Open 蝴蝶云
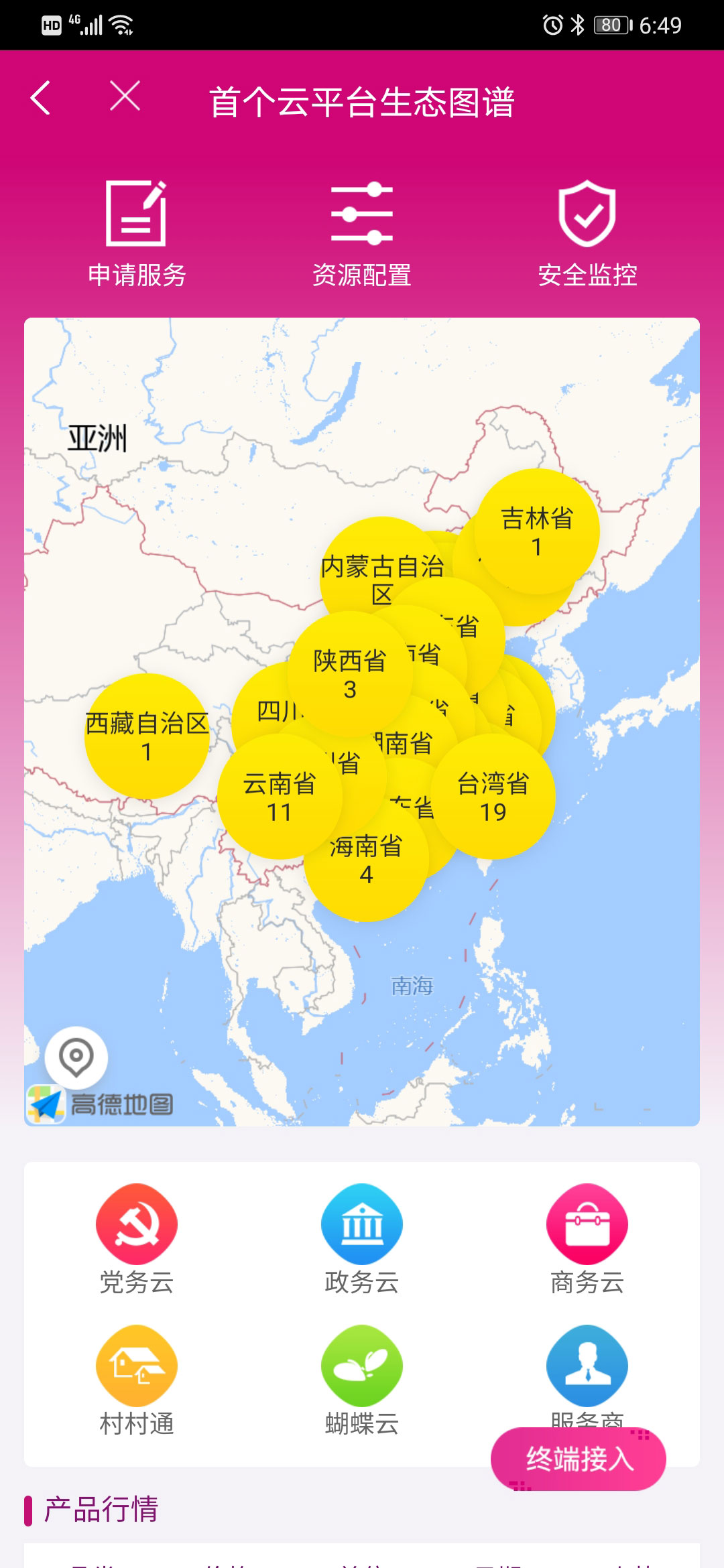This screenshot has height=1568, width=724. [x=362, y=1380]
